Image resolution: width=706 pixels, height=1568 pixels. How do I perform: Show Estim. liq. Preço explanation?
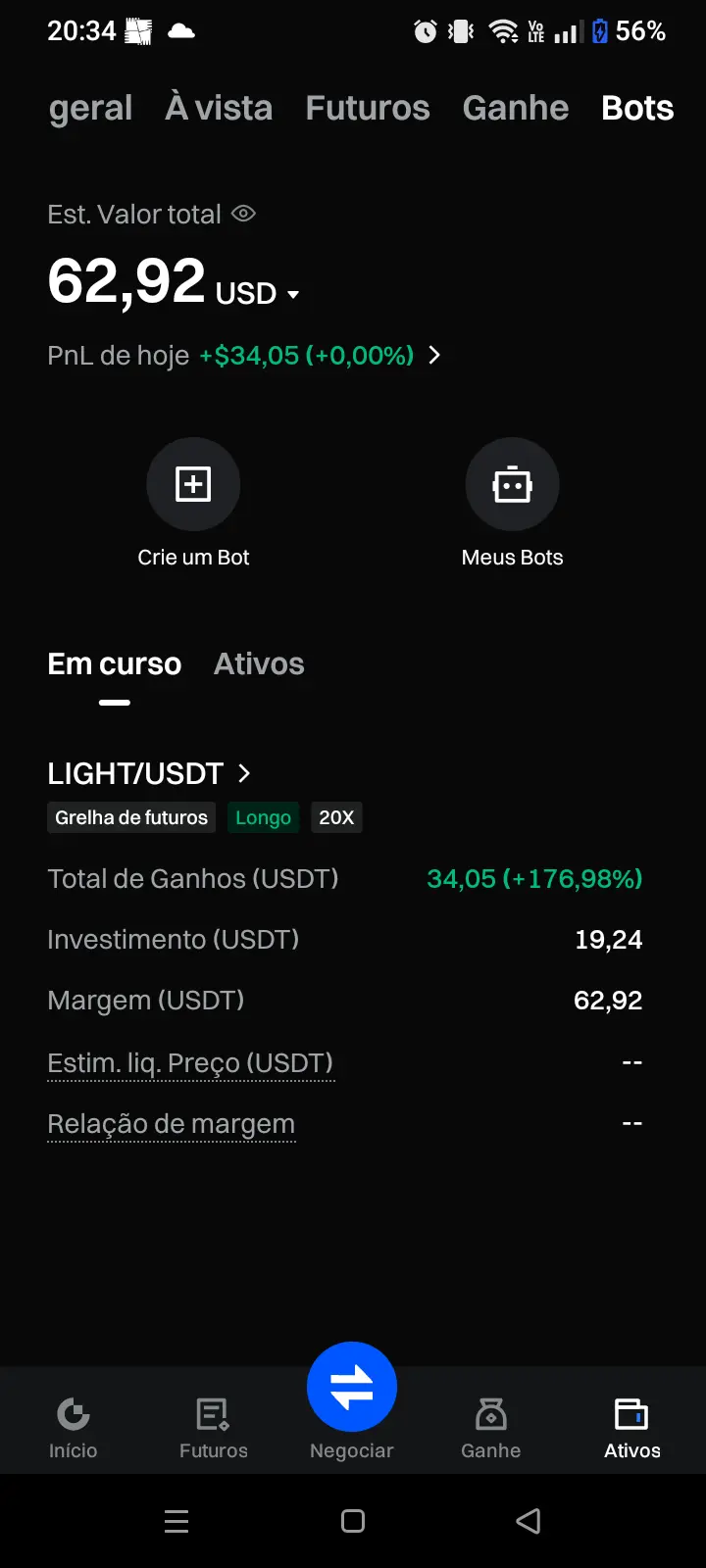pyautogui.click(x=190, y=1063)
